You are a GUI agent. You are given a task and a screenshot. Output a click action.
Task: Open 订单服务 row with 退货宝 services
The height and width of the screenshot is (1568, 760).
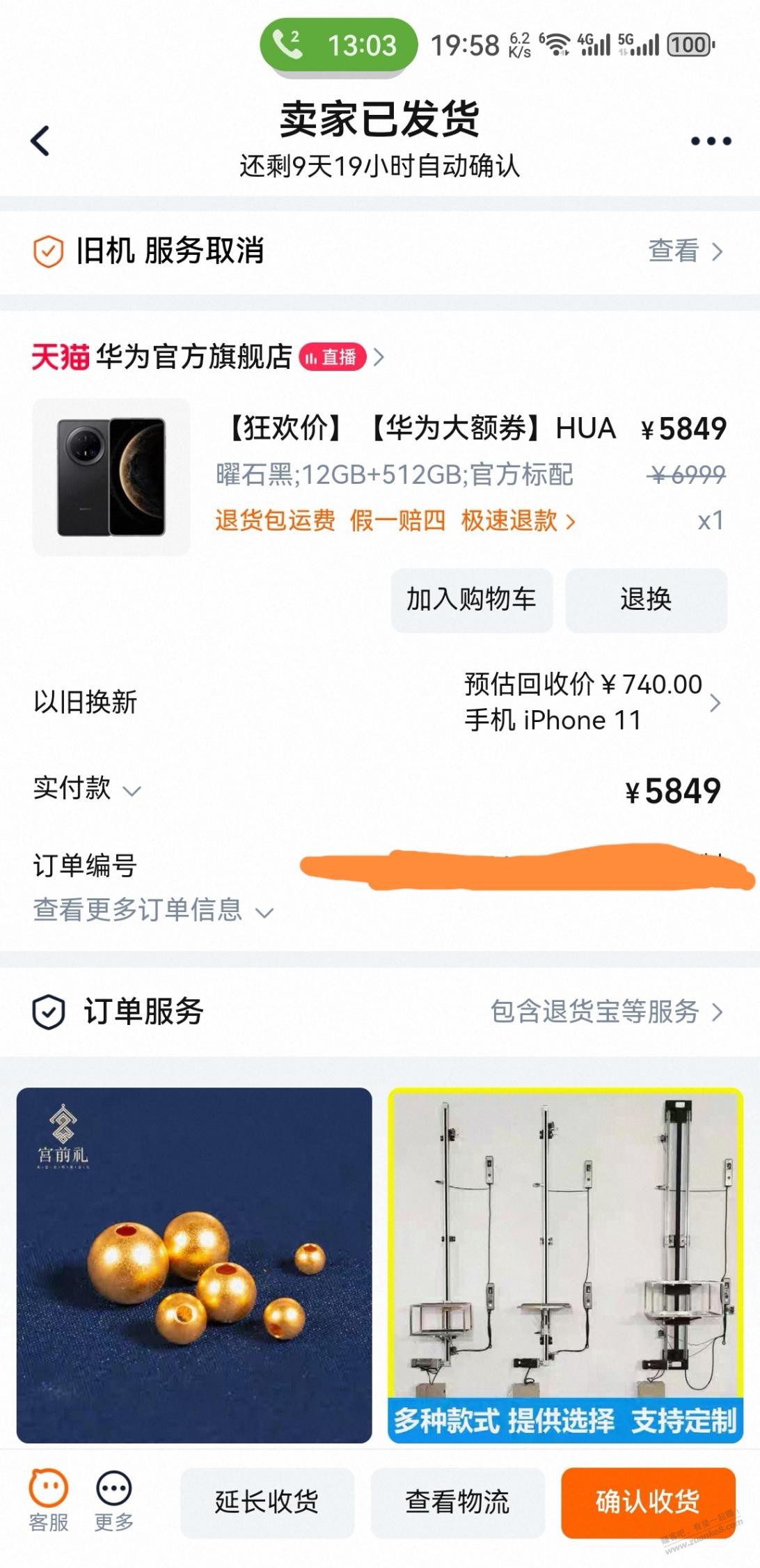605,1011
